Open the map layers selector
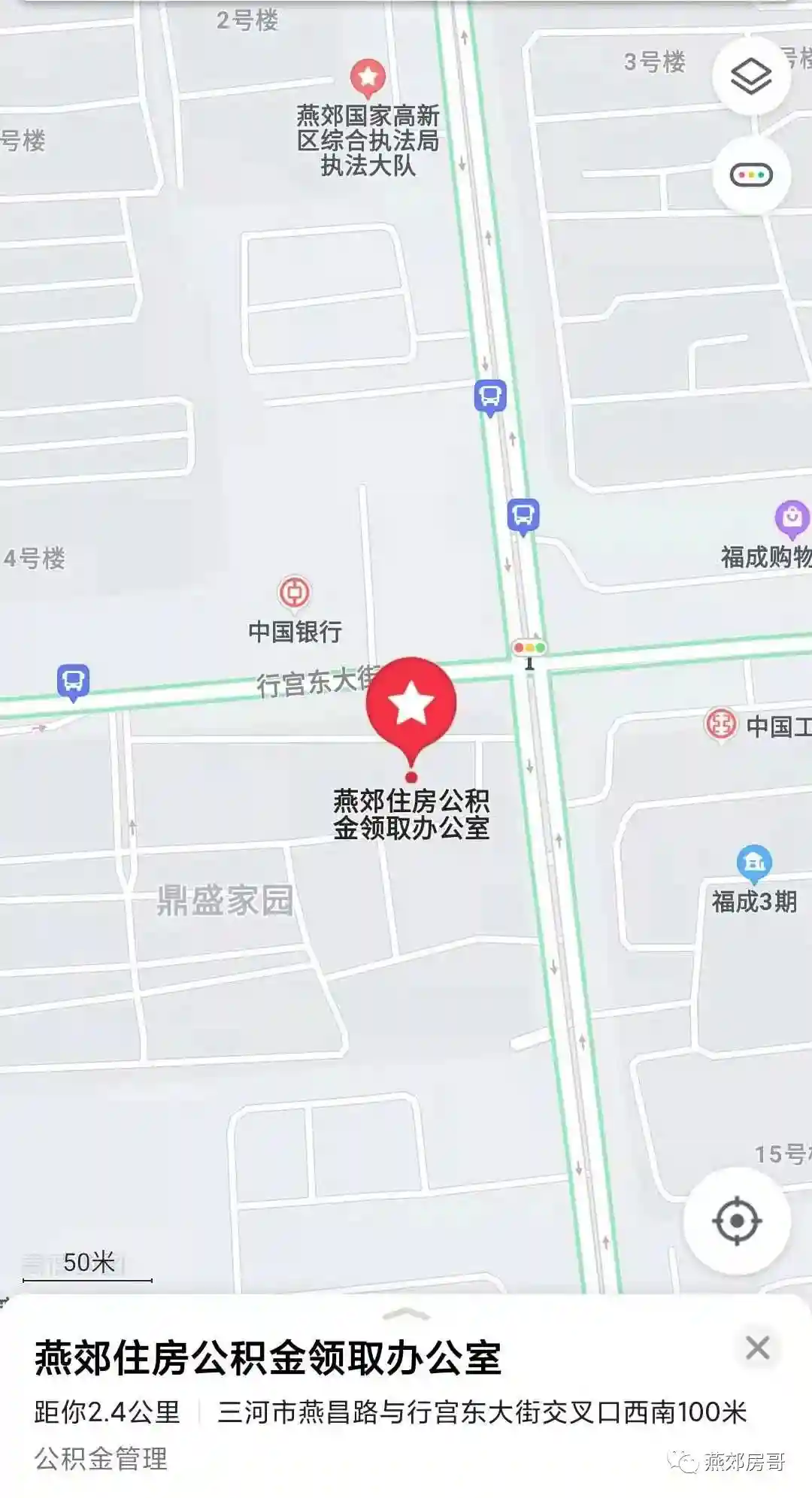The height and width of the screenshot is (1498, 812). tap(751, 76)
